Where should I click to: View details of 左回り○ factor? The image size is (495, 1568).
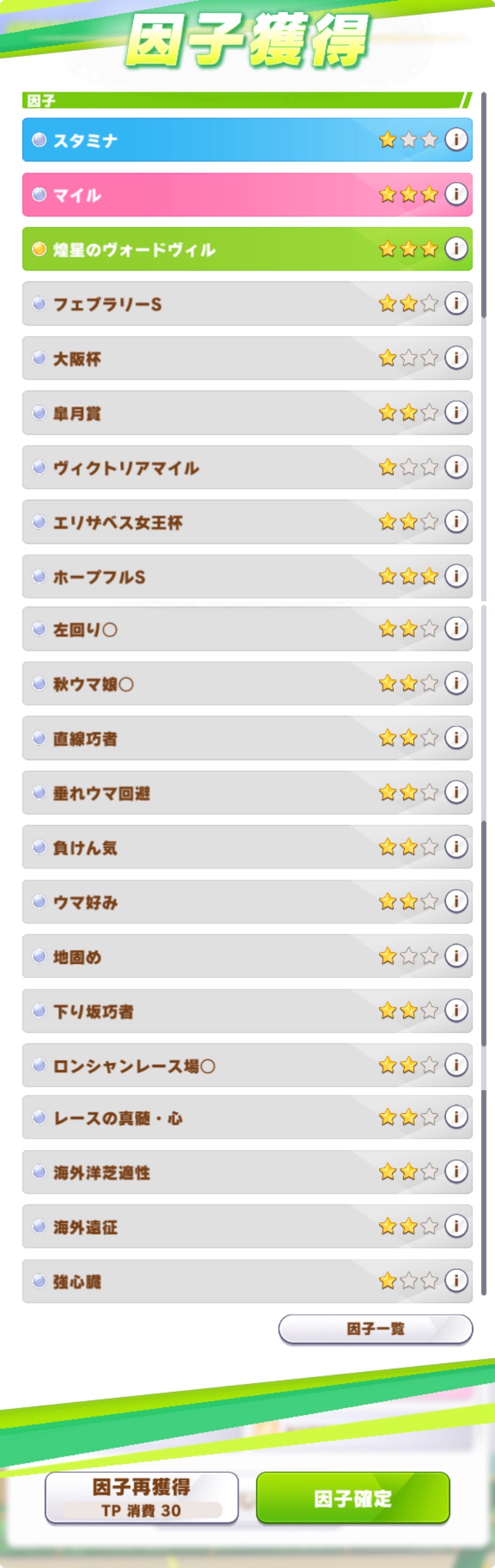[456, 628]
